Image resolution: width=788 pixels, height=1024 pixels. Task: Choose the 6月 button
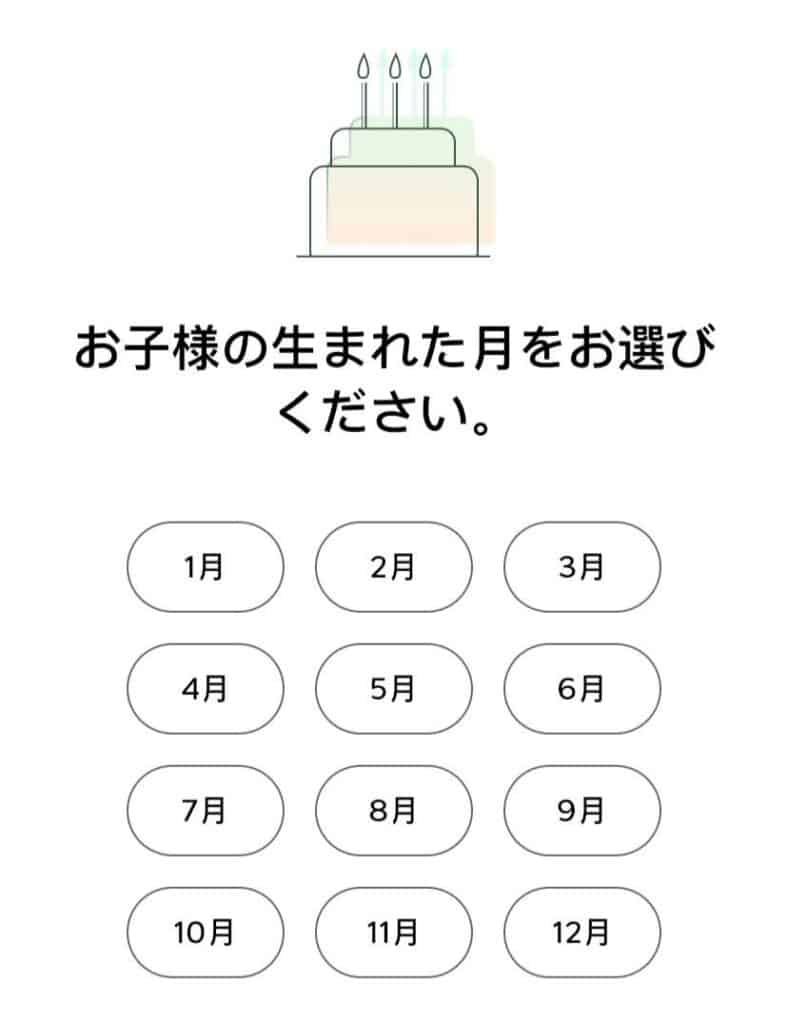coord(583,687)
